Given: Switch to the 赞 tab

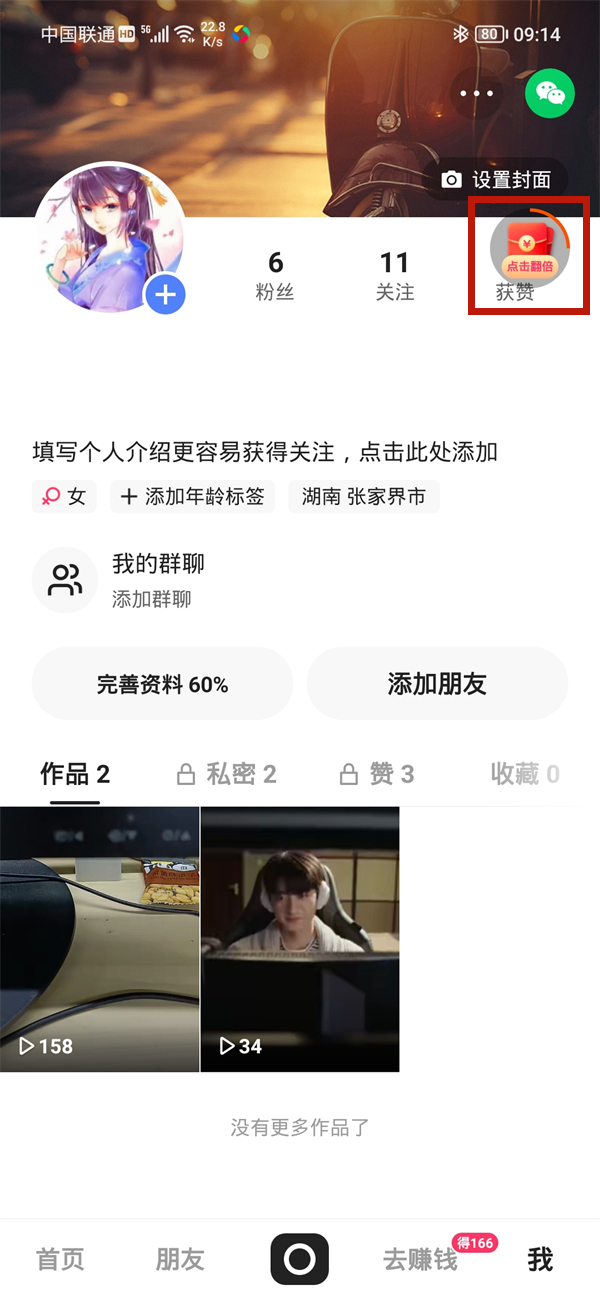Looking at the screenshot, I should [x=377, y=774].
